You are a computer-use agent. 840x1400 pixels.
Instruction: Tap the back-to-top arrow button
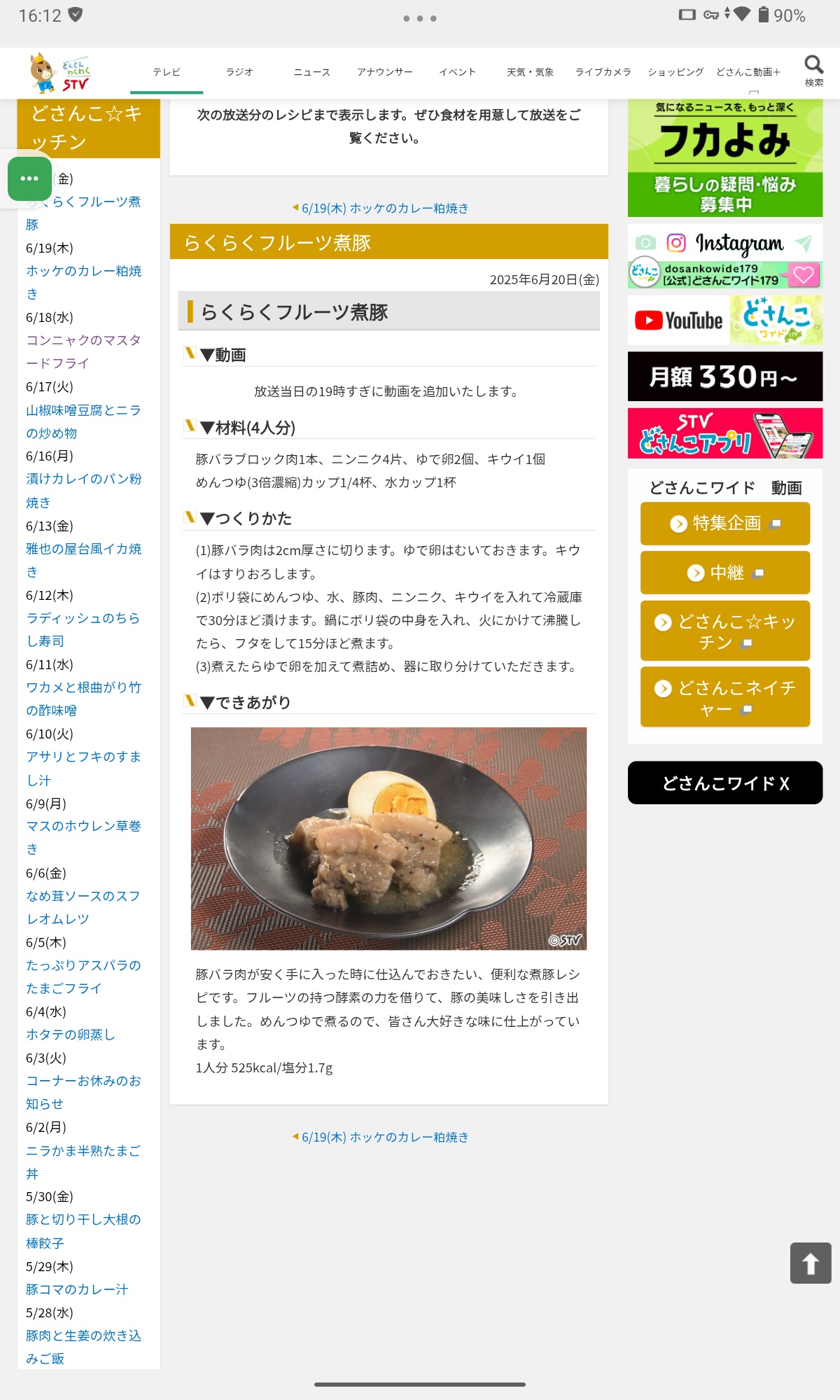coord(811,1263)
